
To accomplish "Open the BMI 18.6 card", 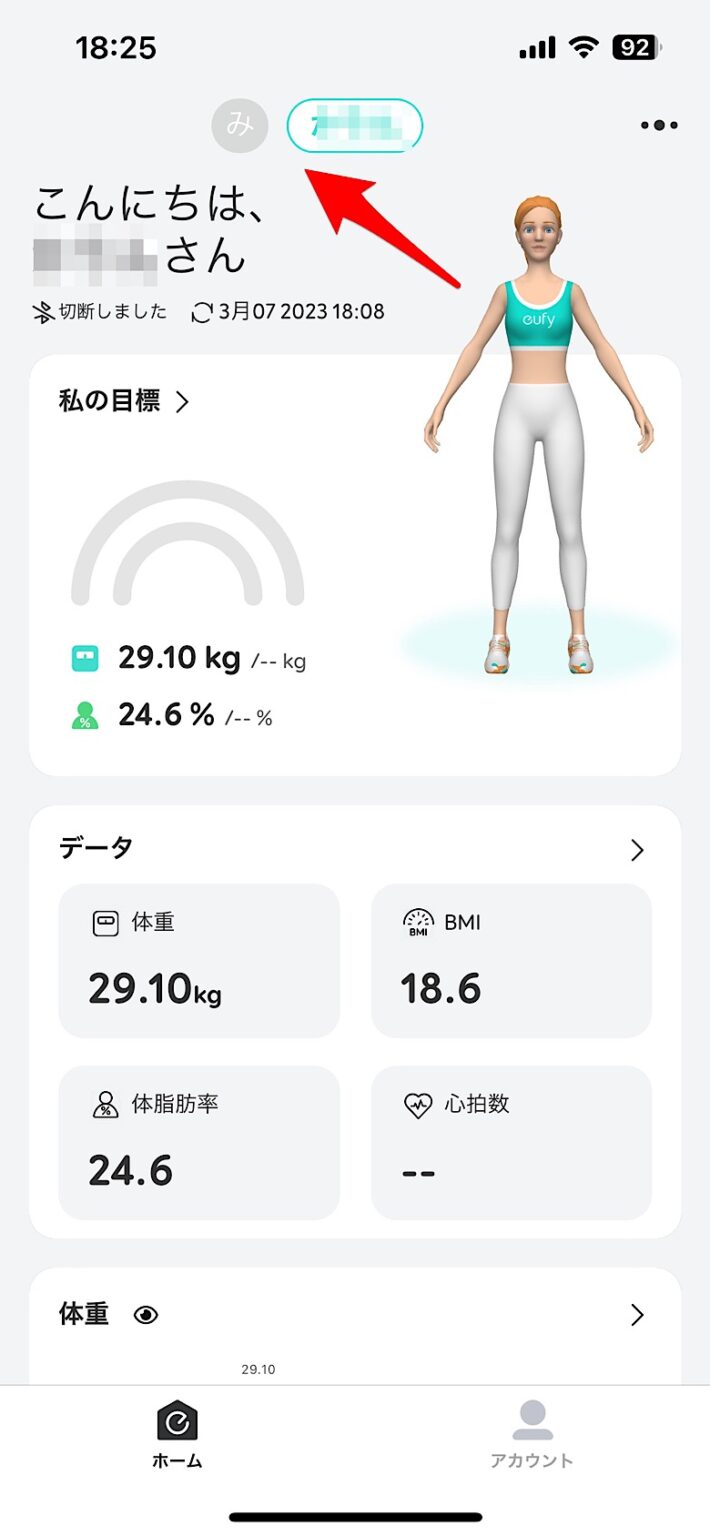I will pos(511,960).
